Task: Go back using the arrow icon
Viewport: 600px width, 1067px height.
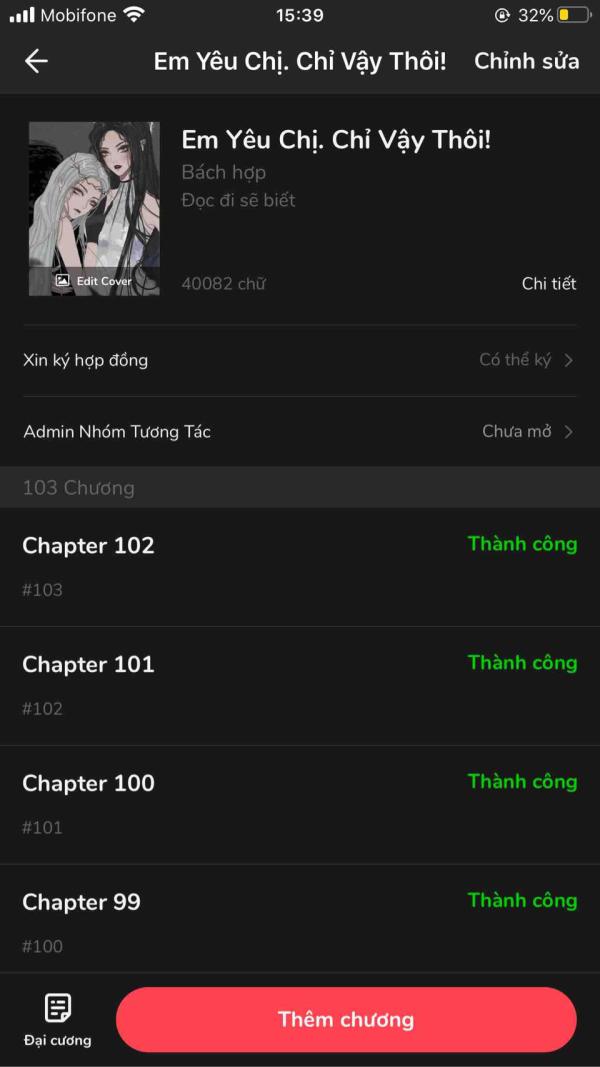Action: [x=37, y=61]
